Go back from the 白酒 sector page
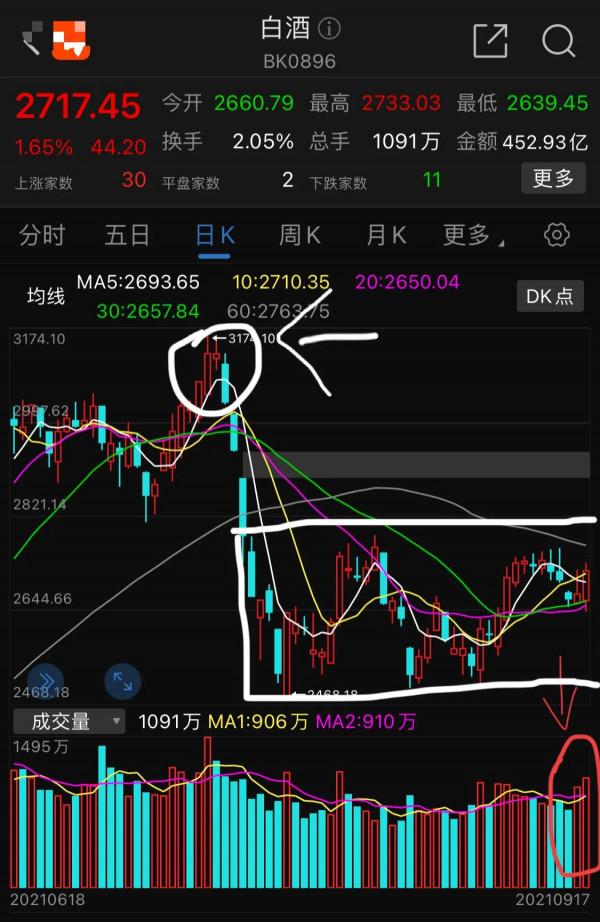 [x=30, y=41]
